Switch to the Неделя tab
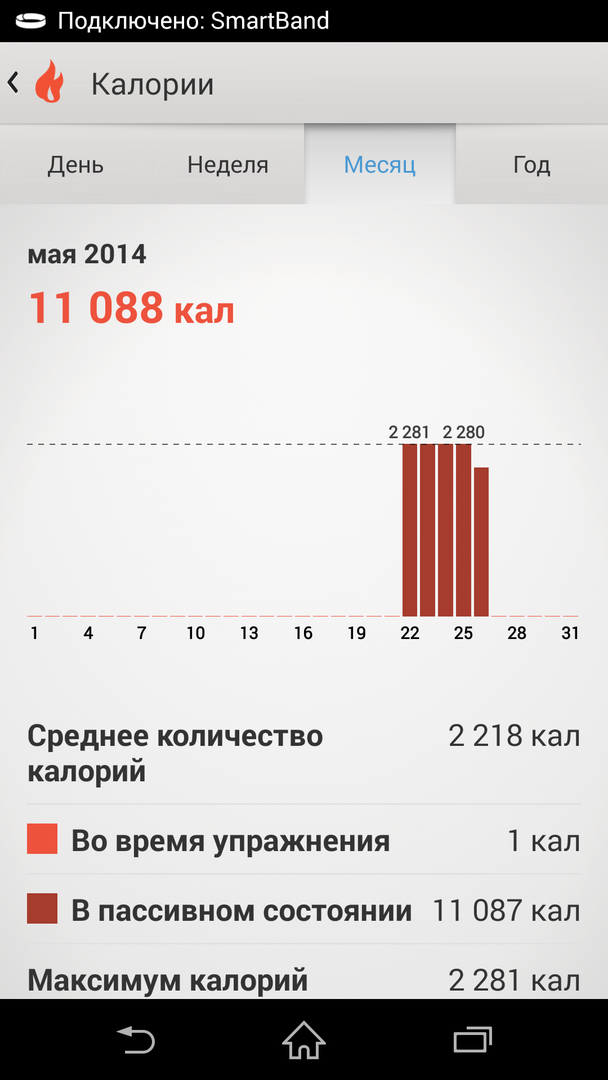This screenshot has width=608, height=1080. 228,165
